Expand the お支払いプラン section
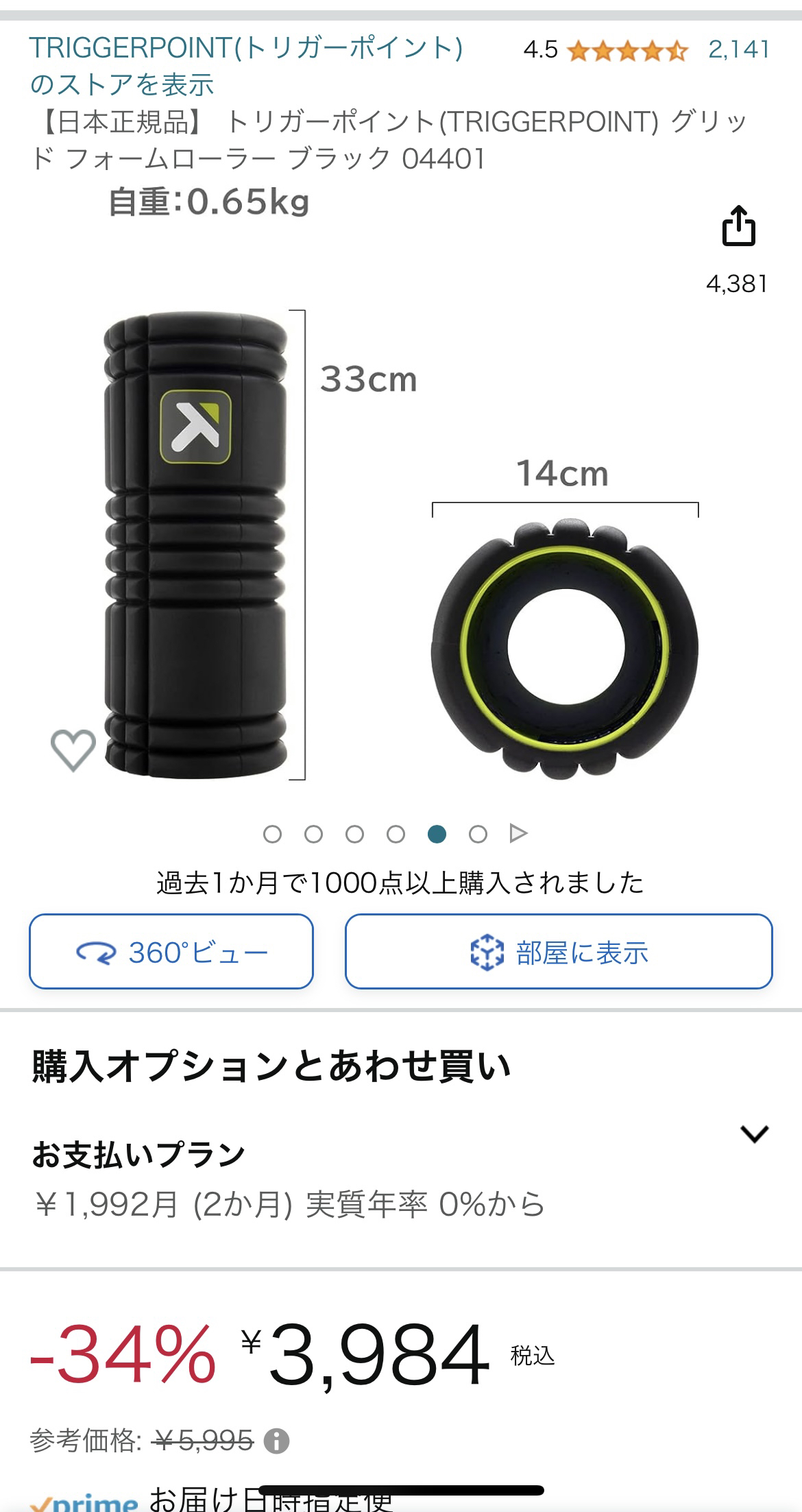Image resolution: width=802 pixels, height=1512 pixels. coord(754,1134)
